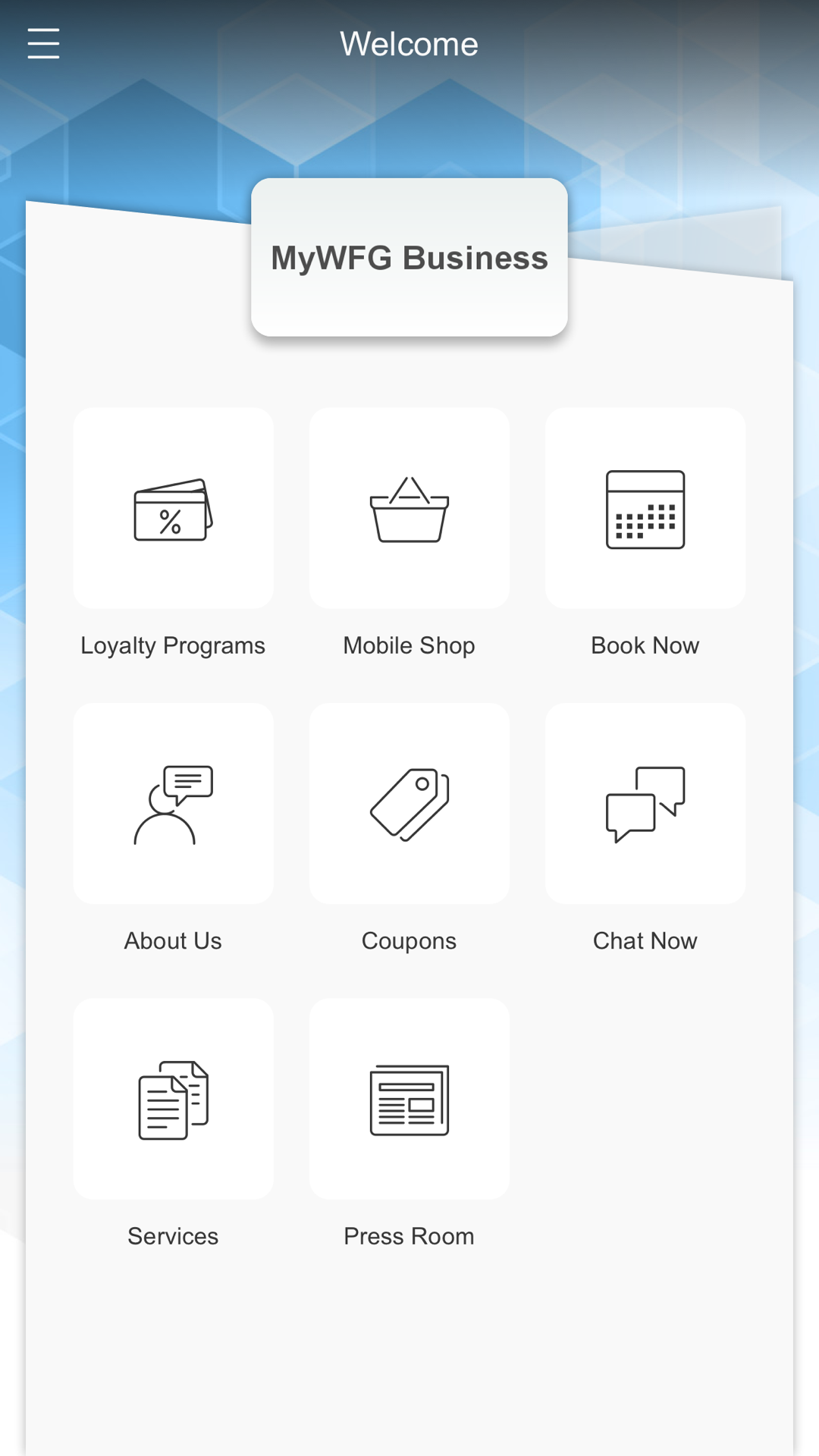Select the Mobile Shop text label
Image resolution: width=819 pixels, height=1456 pixels.
click(409, 645)
